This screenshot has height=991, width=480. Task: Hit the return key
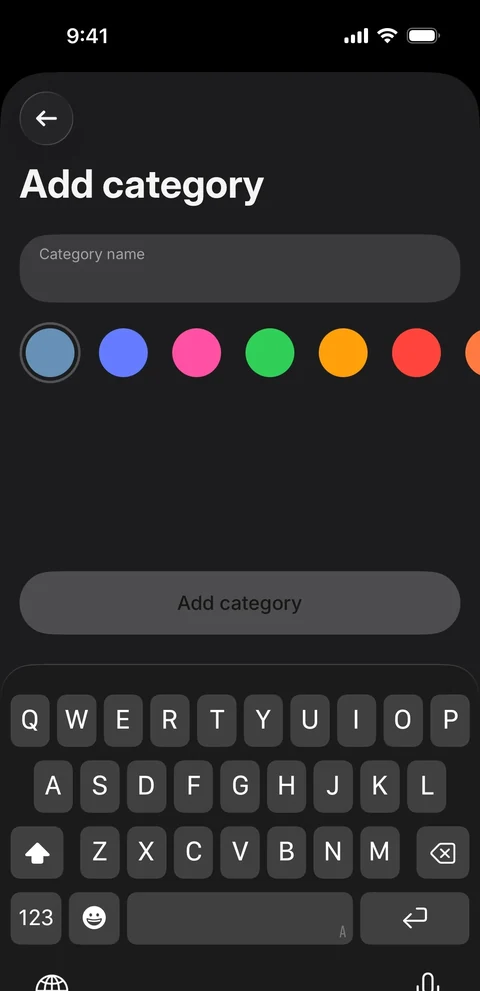point(415,918)
